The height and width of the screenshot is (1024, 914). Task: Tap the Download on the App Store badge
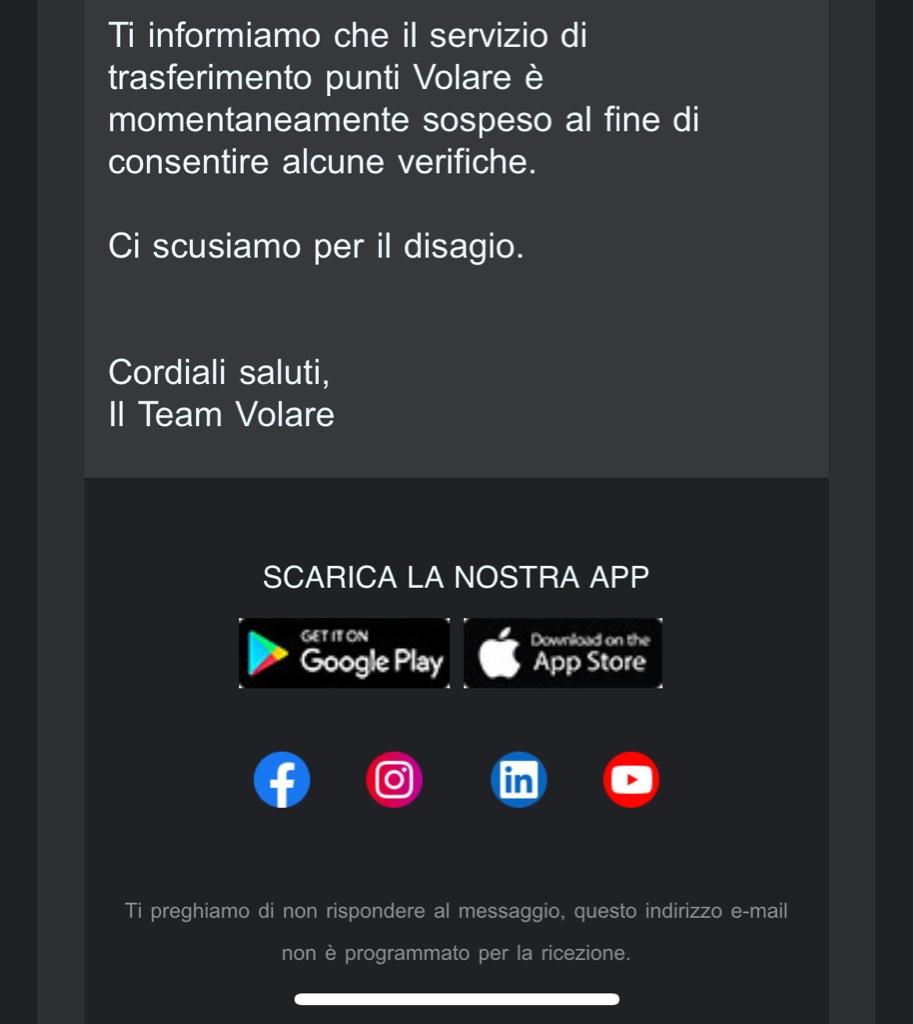(563, 653)
